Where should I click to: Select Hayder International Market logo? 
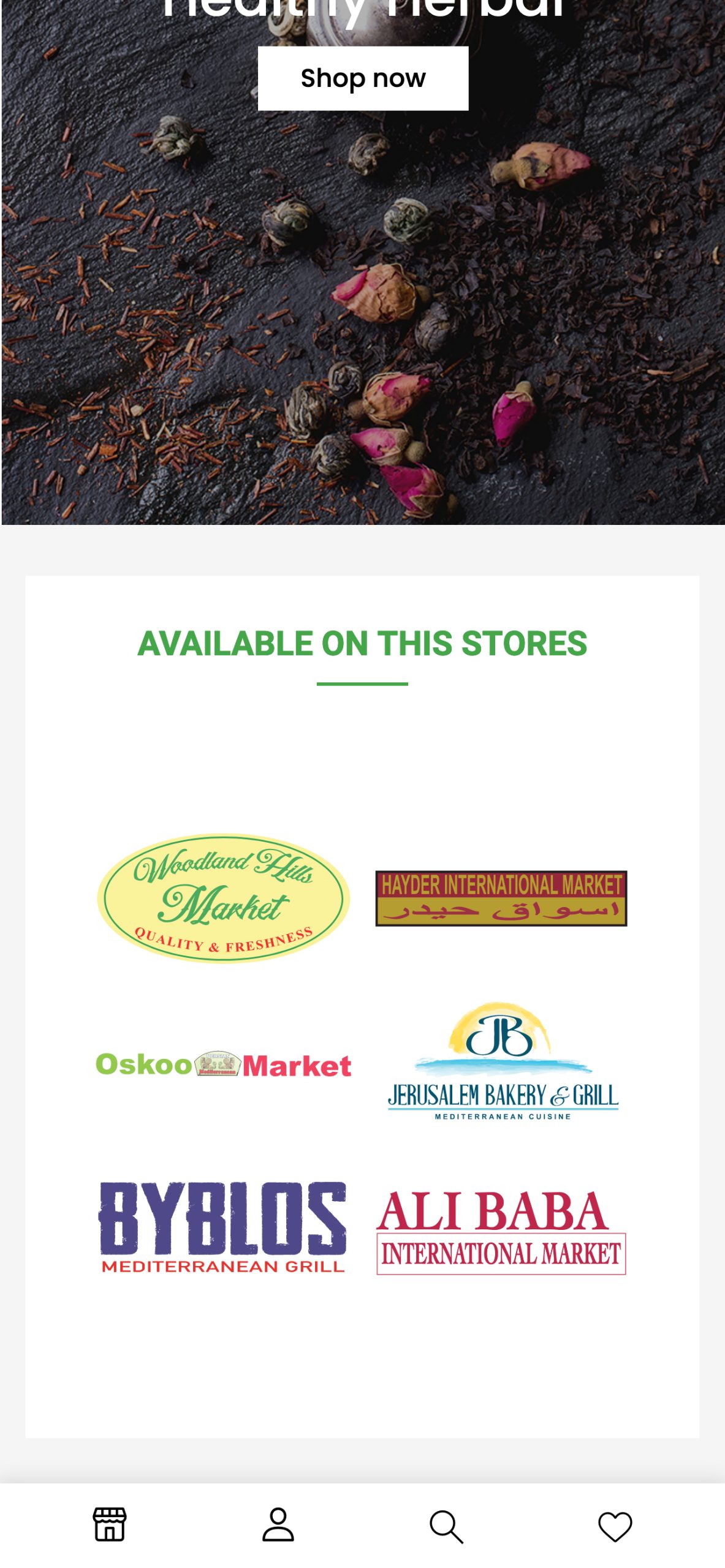[501, 898]
